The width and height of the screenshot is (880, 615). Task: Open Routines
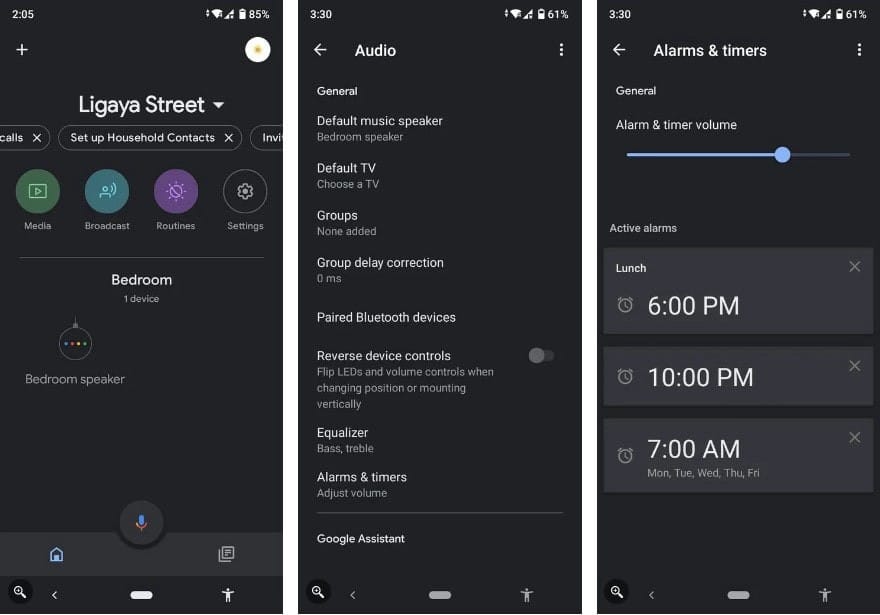click(x=176, y=191)
